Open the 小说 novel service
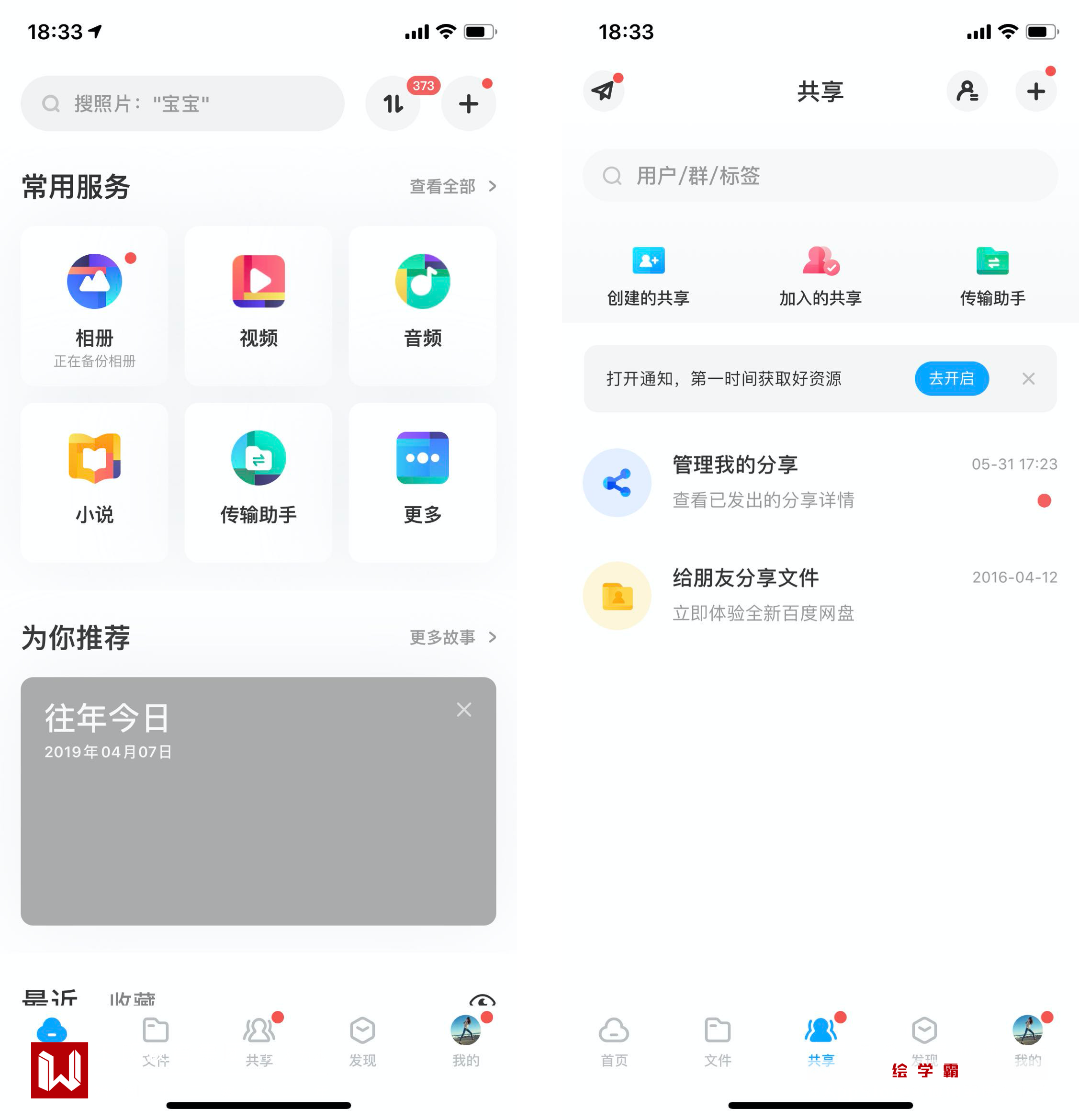 click(94, 482)
